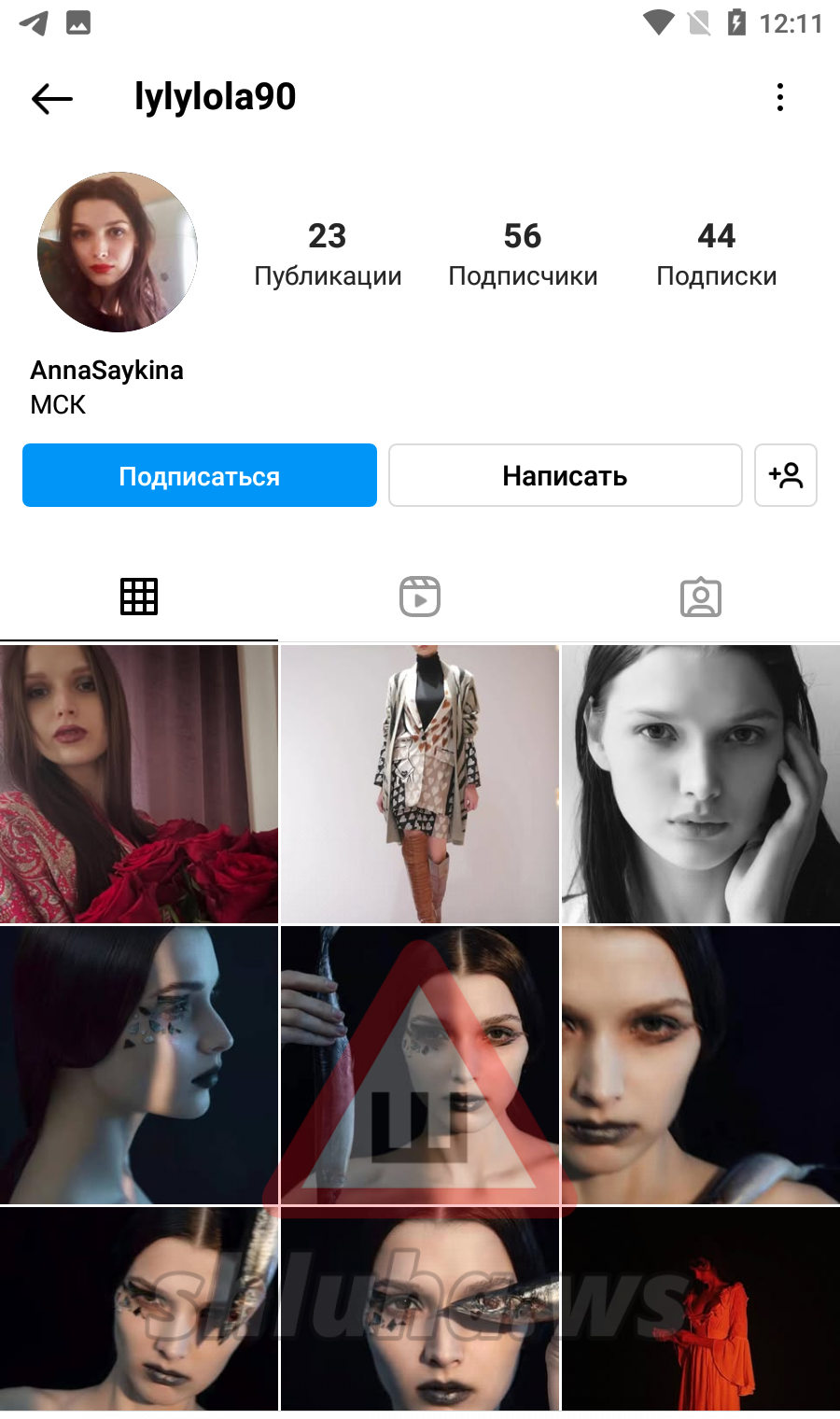Open the photo with red roses

click(x=139, y=784)
